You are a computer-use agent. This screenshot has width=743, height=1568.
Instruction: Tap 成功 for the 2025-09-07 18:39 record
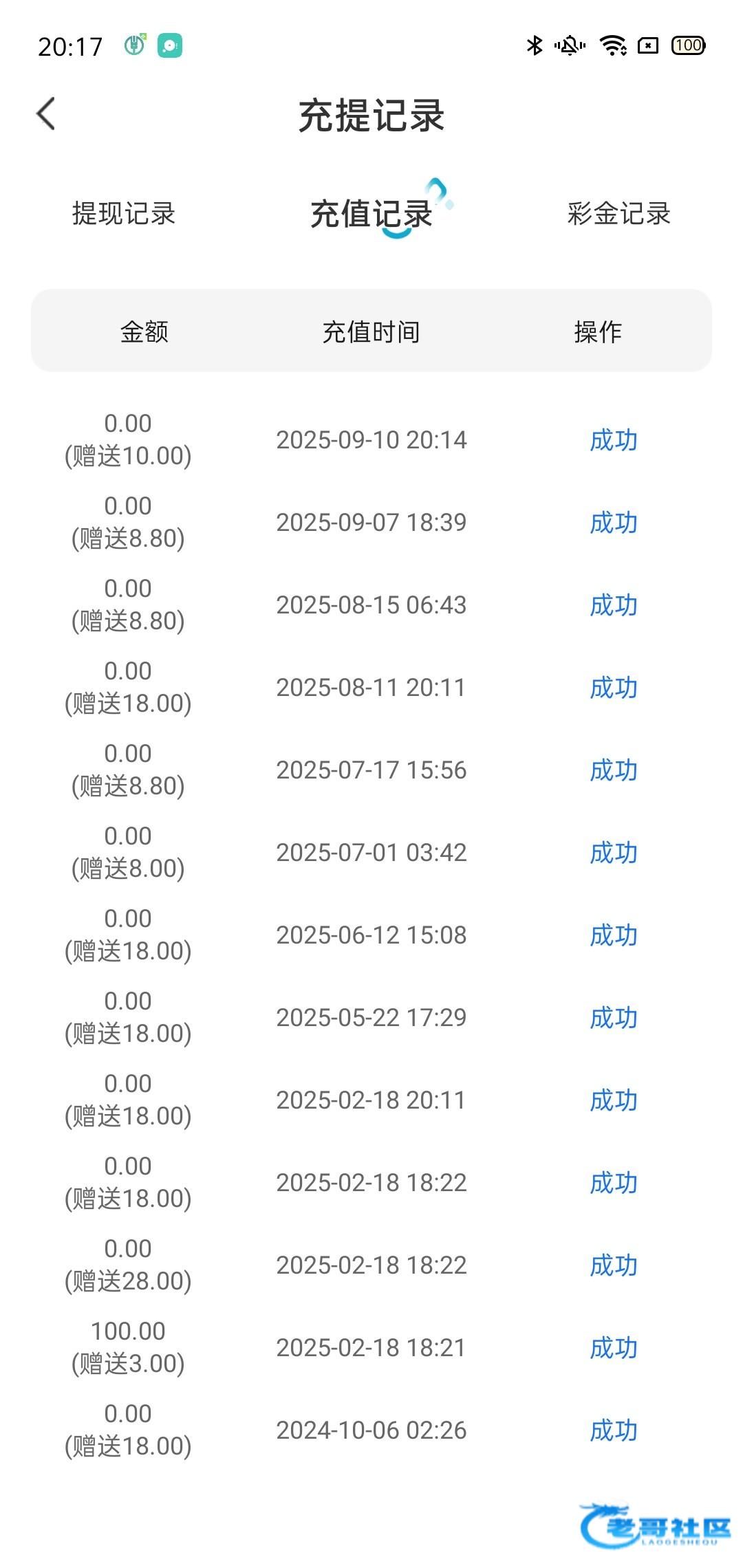[614, 523]
